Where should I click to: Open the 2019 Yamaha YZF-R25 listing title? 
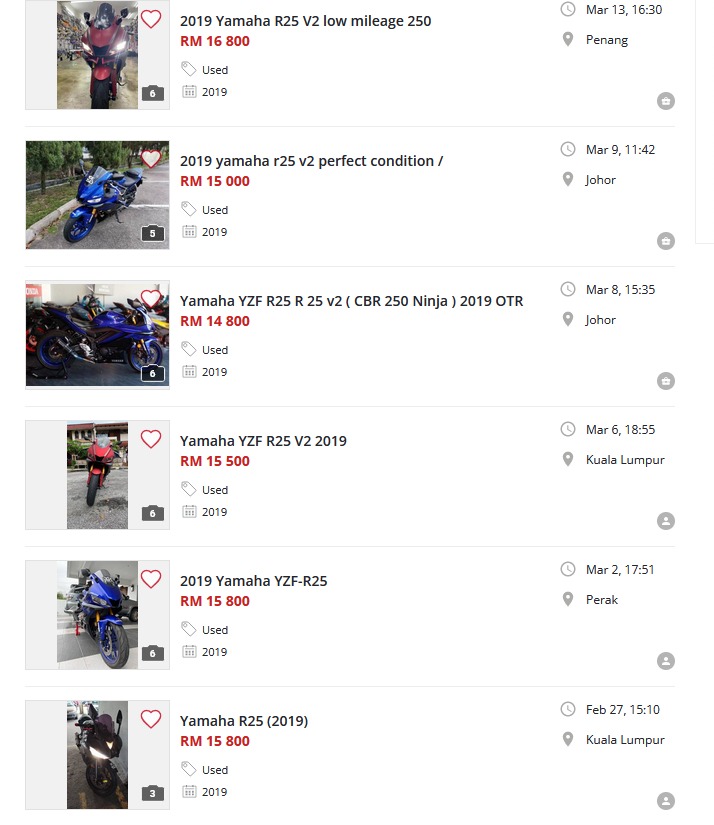tap(253, 581)
